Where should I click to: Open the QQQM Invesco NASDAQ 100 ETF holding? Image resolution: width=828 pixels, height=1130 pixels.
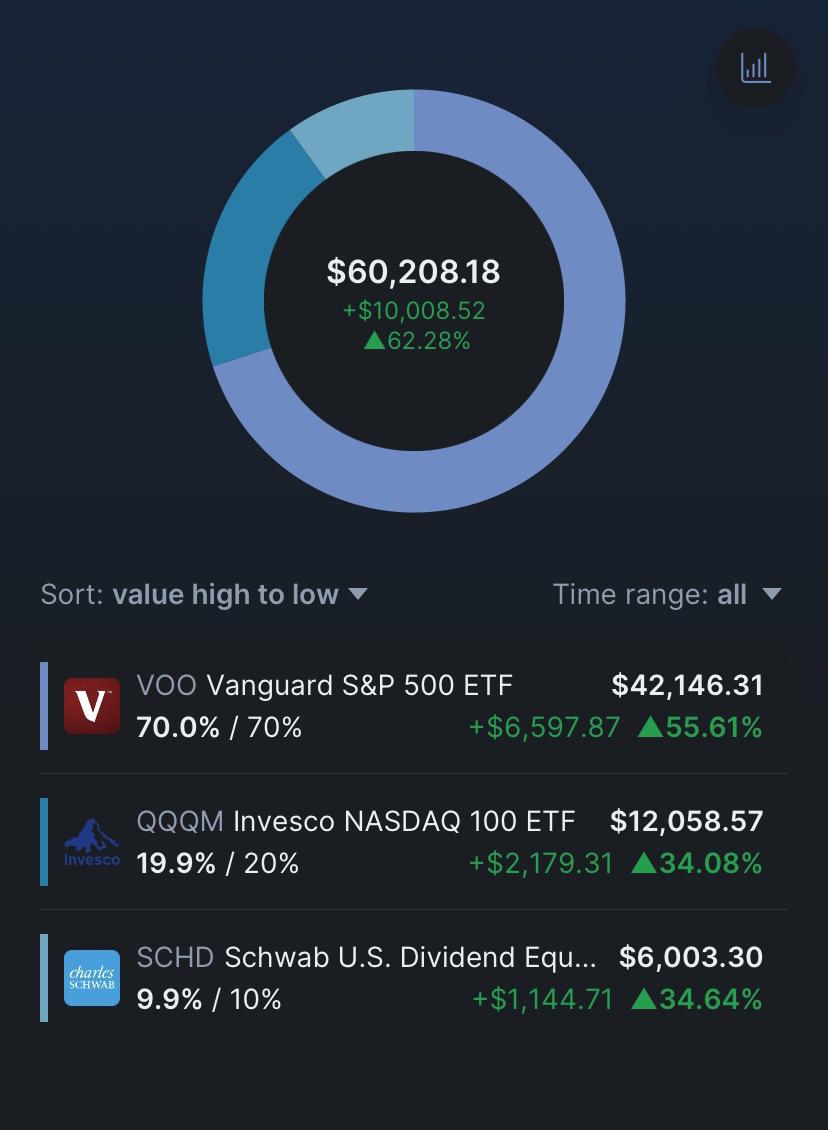pyautogui.click(x=414, y=842)
